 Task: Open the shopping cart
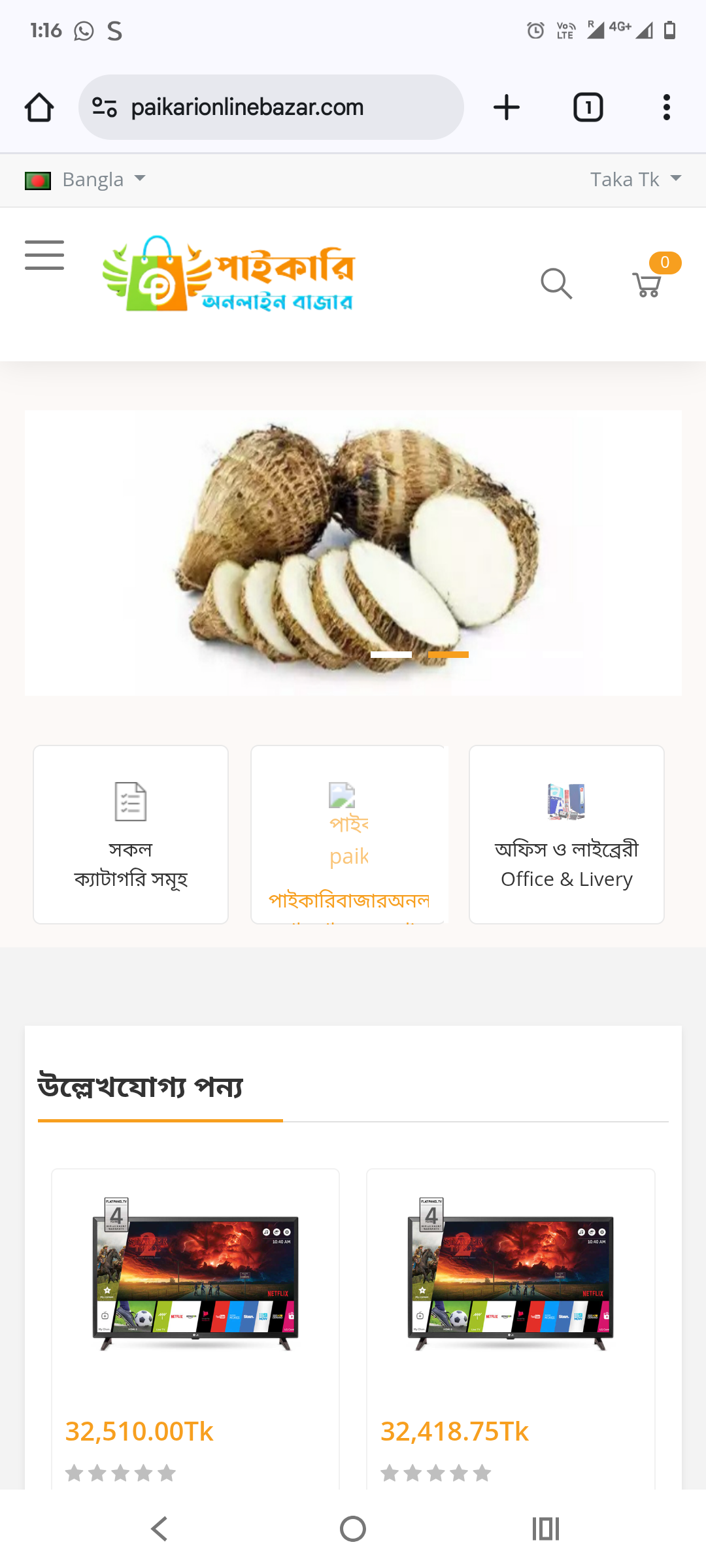[648, 284]
